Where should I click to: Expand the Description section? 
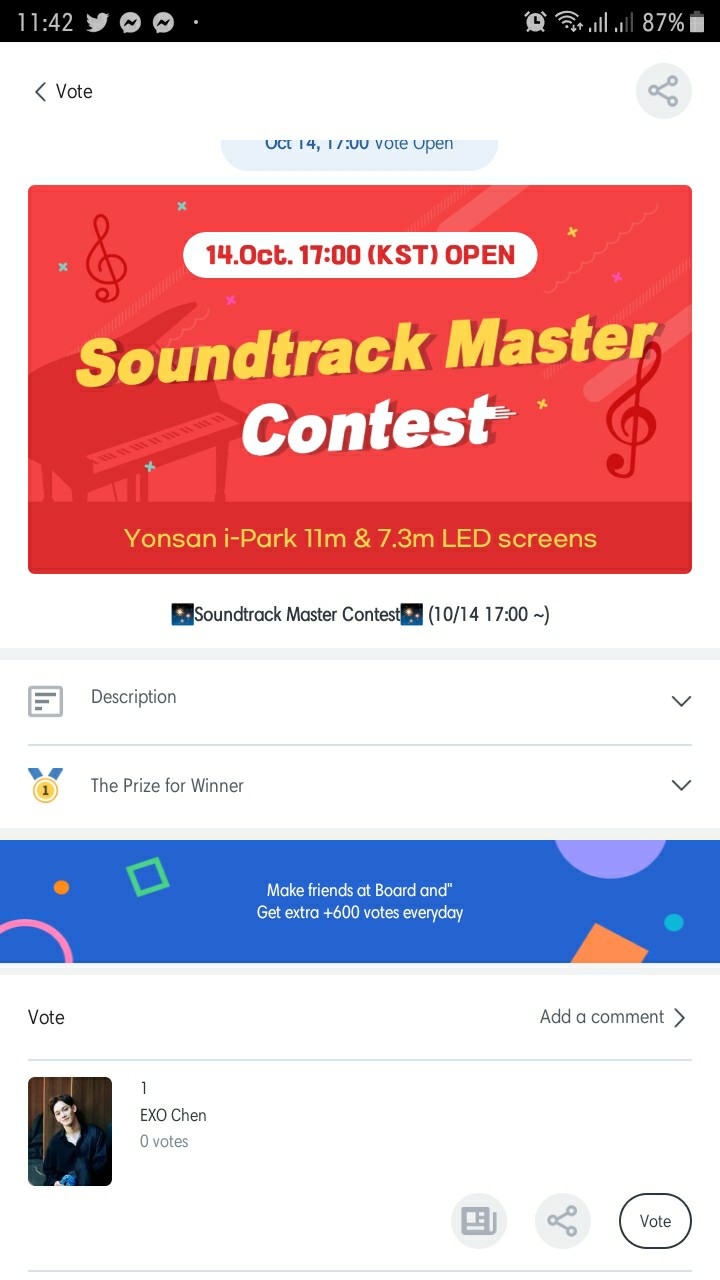(x=680, y=701)
